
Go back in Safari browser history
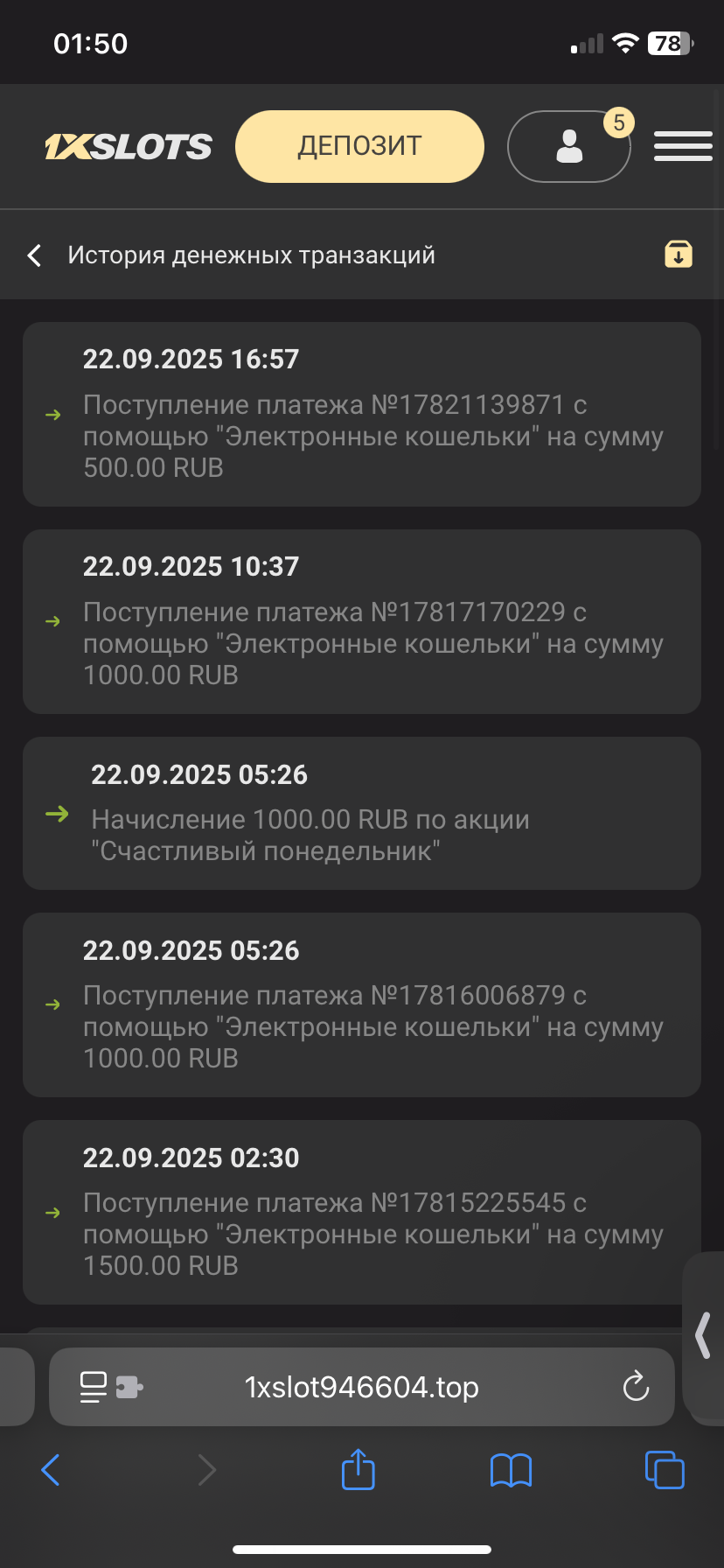click(x=51, y=1470)
